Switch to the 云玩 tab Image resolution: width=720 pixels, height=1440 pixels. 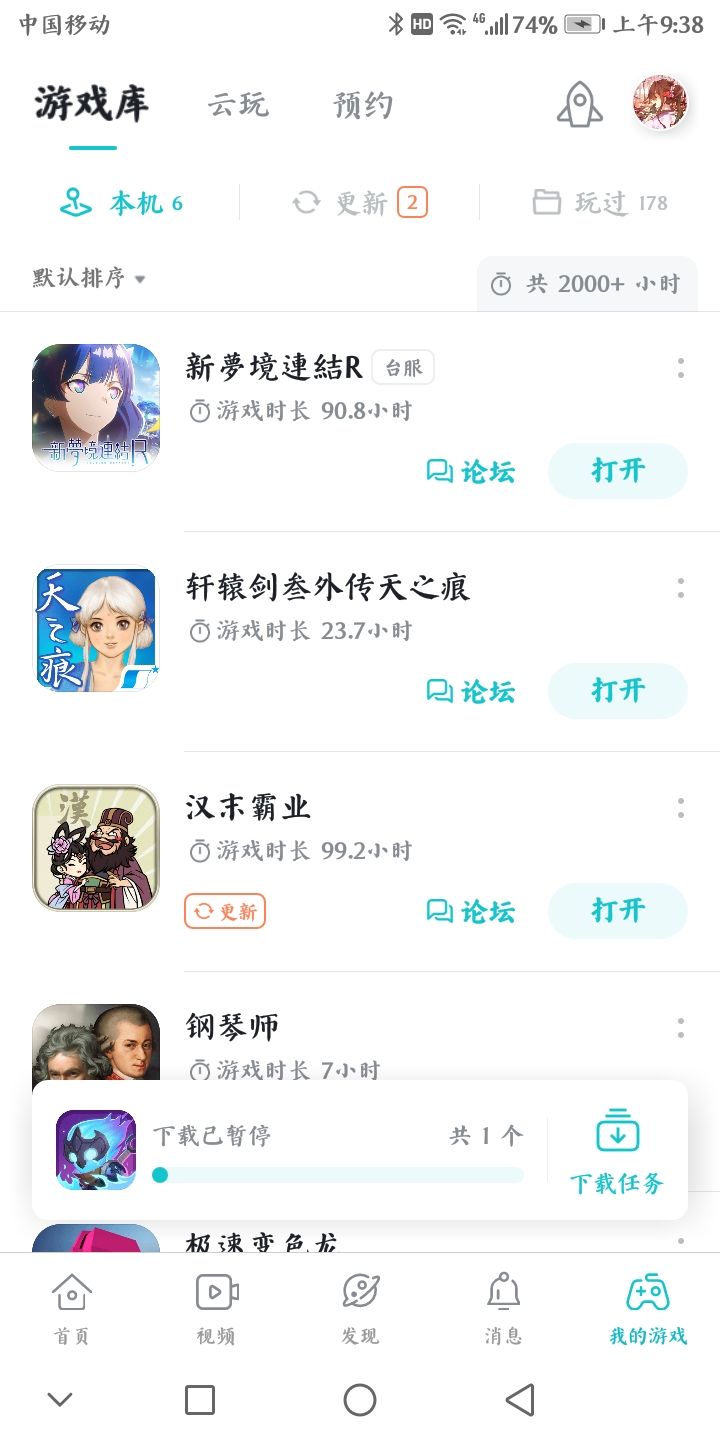(238, 105)
